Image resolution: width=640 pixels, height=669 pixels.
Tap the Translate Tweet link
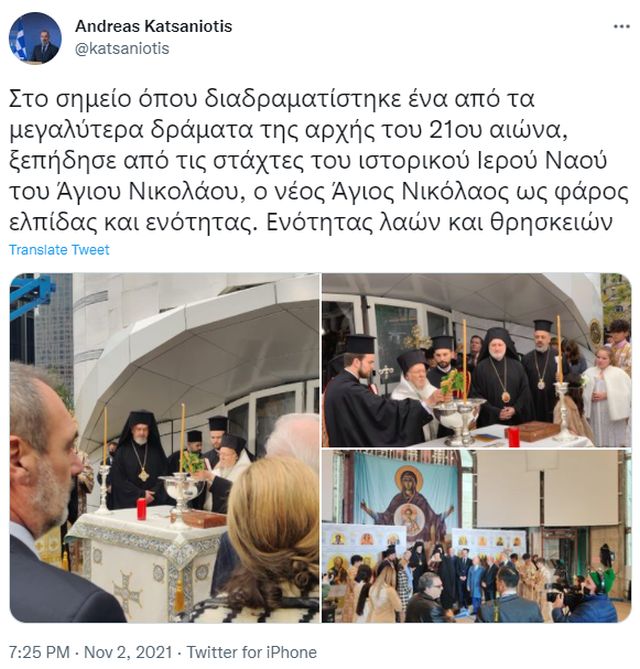click(x=59, y=250)
